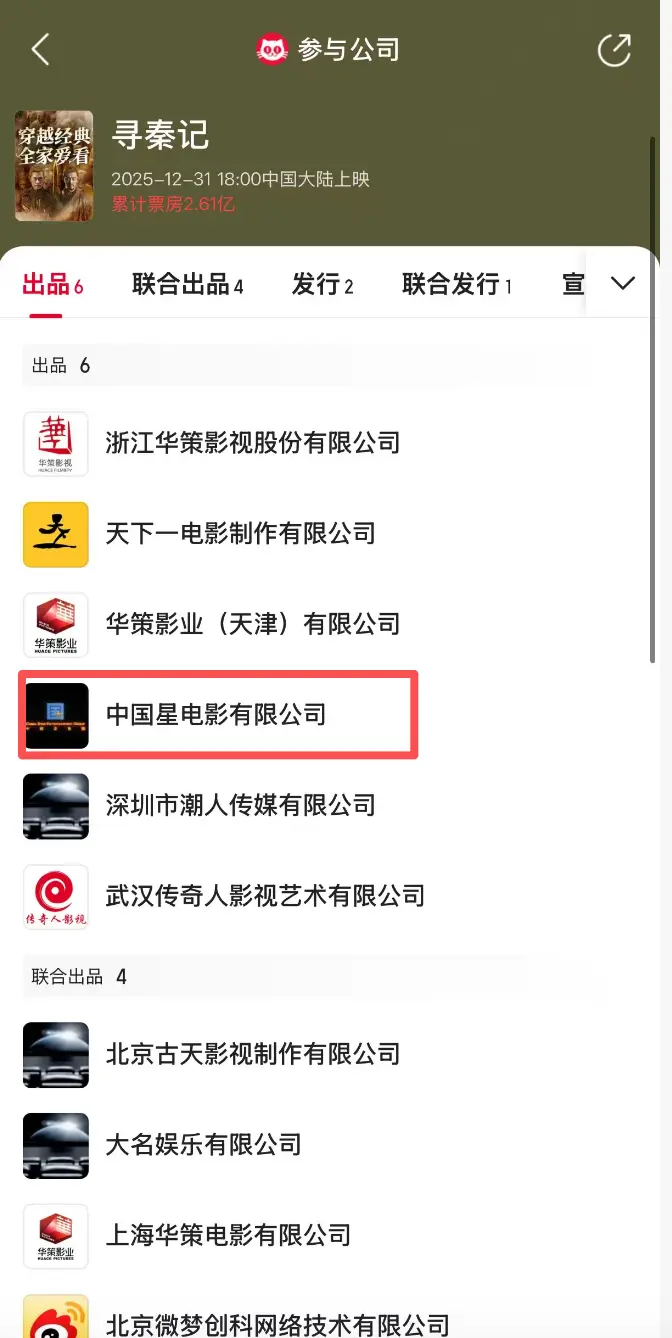Open 北京古天影视制作有限公司
The height and width of the screenshot is (1338, 672).
252,1054
